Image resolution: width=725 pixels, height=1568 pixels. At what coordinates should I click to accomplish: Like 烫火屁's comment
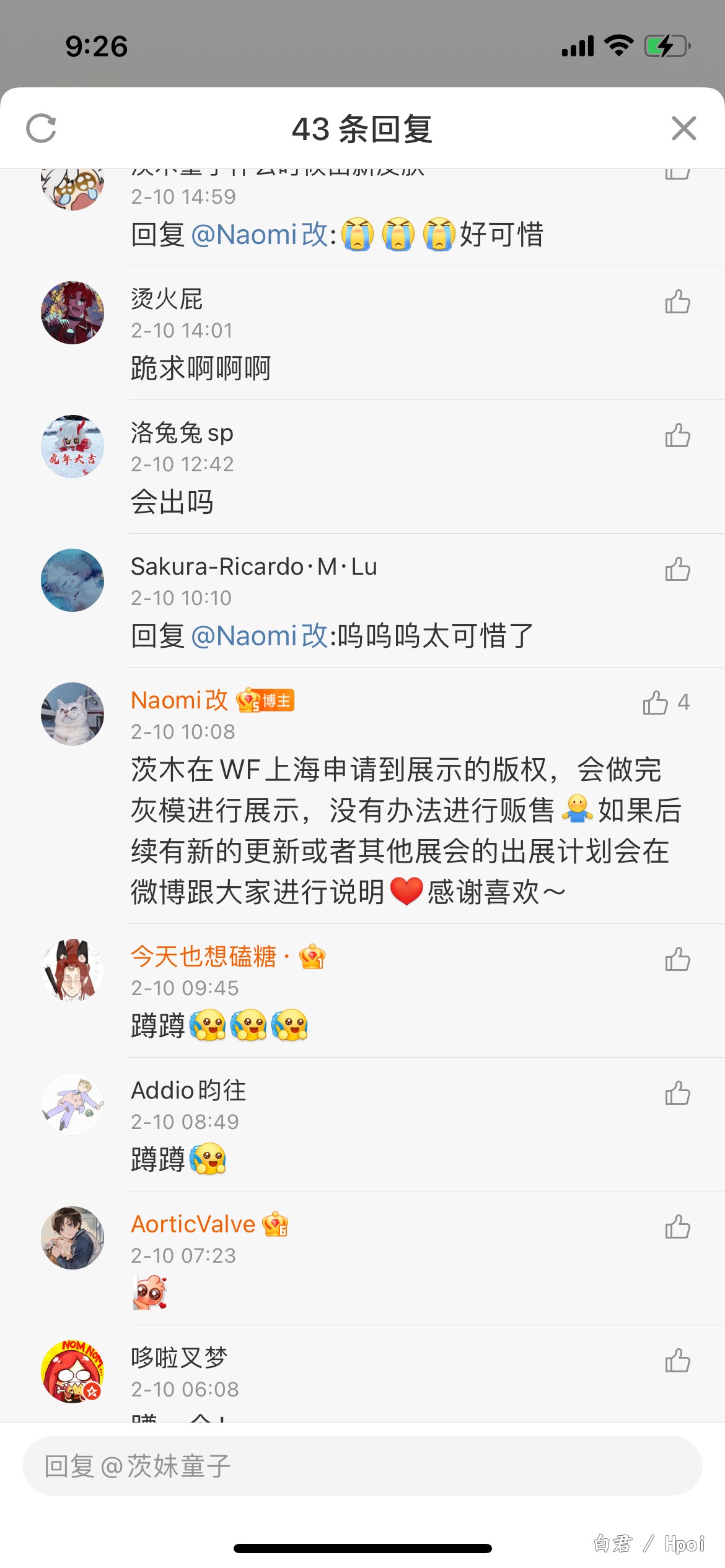click(677, 302)
